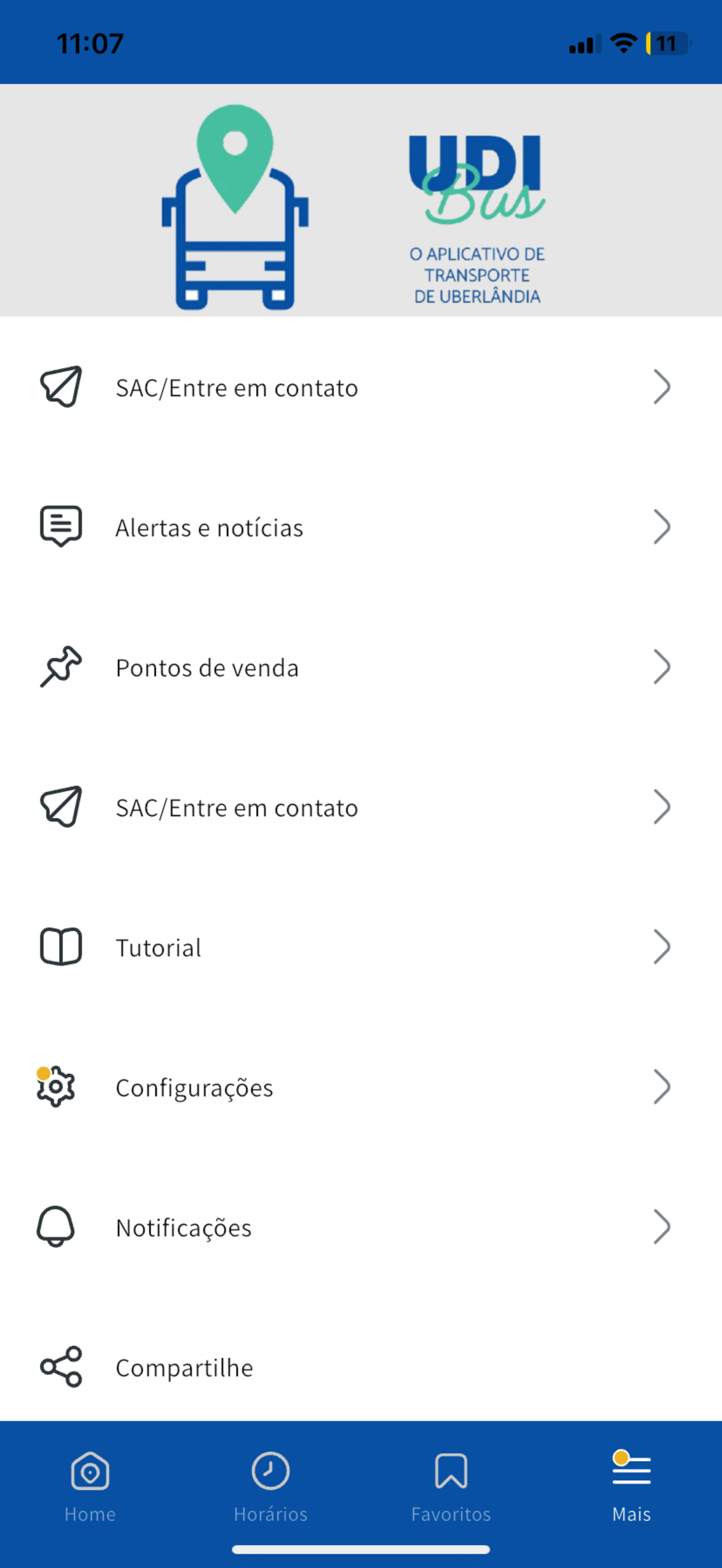The image size is (722, 1568).
Task: Open Configurações settings
Action: pyautogui.click(x=361, y=1087)
